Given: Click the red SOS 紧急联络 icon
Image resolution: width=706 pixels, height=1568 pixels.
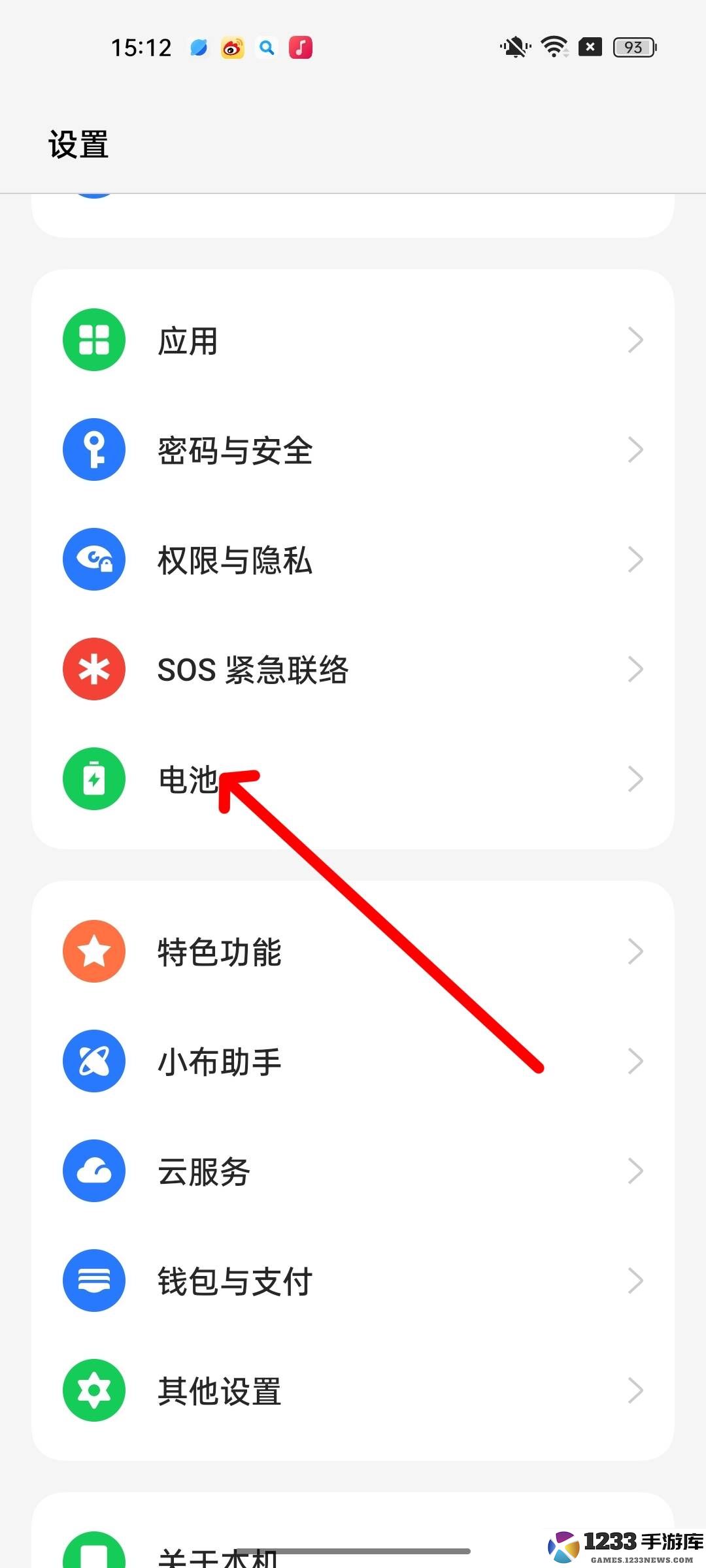Looking at the screenshot, I should coord(93,669).
